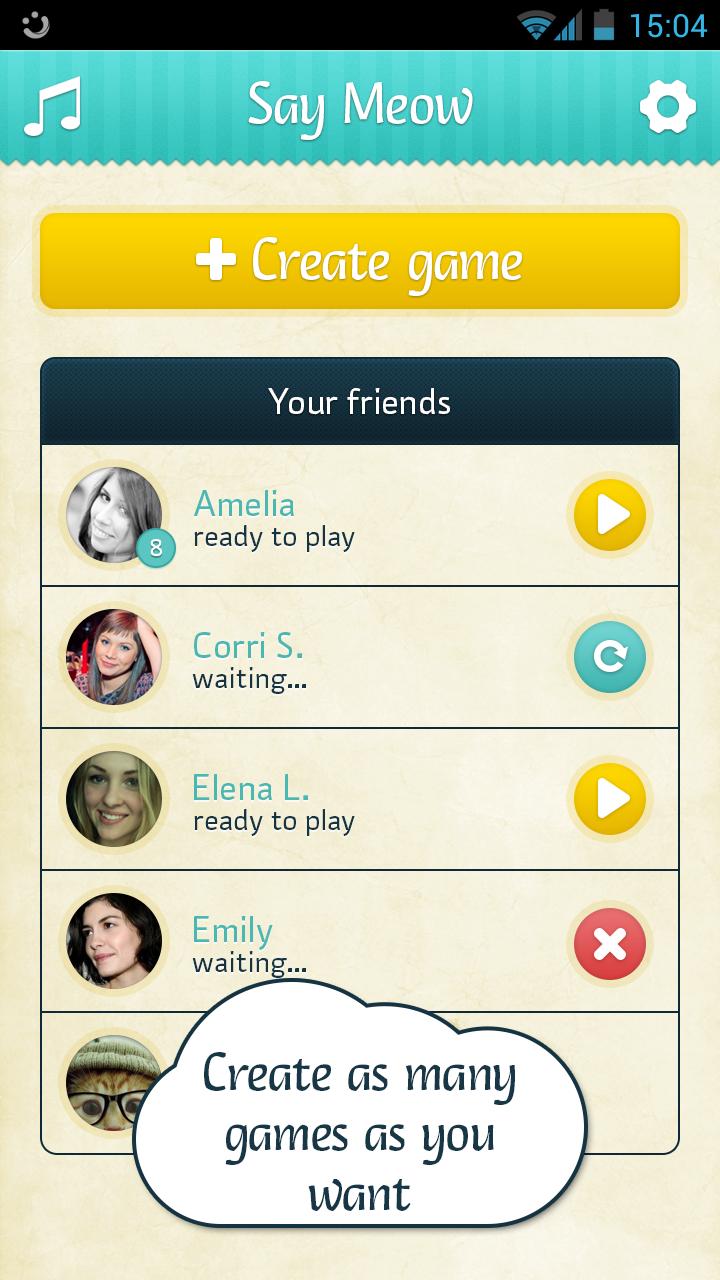Tap the Create game button
Viewport: 720px width, 1280px height.
click(360, 261)
